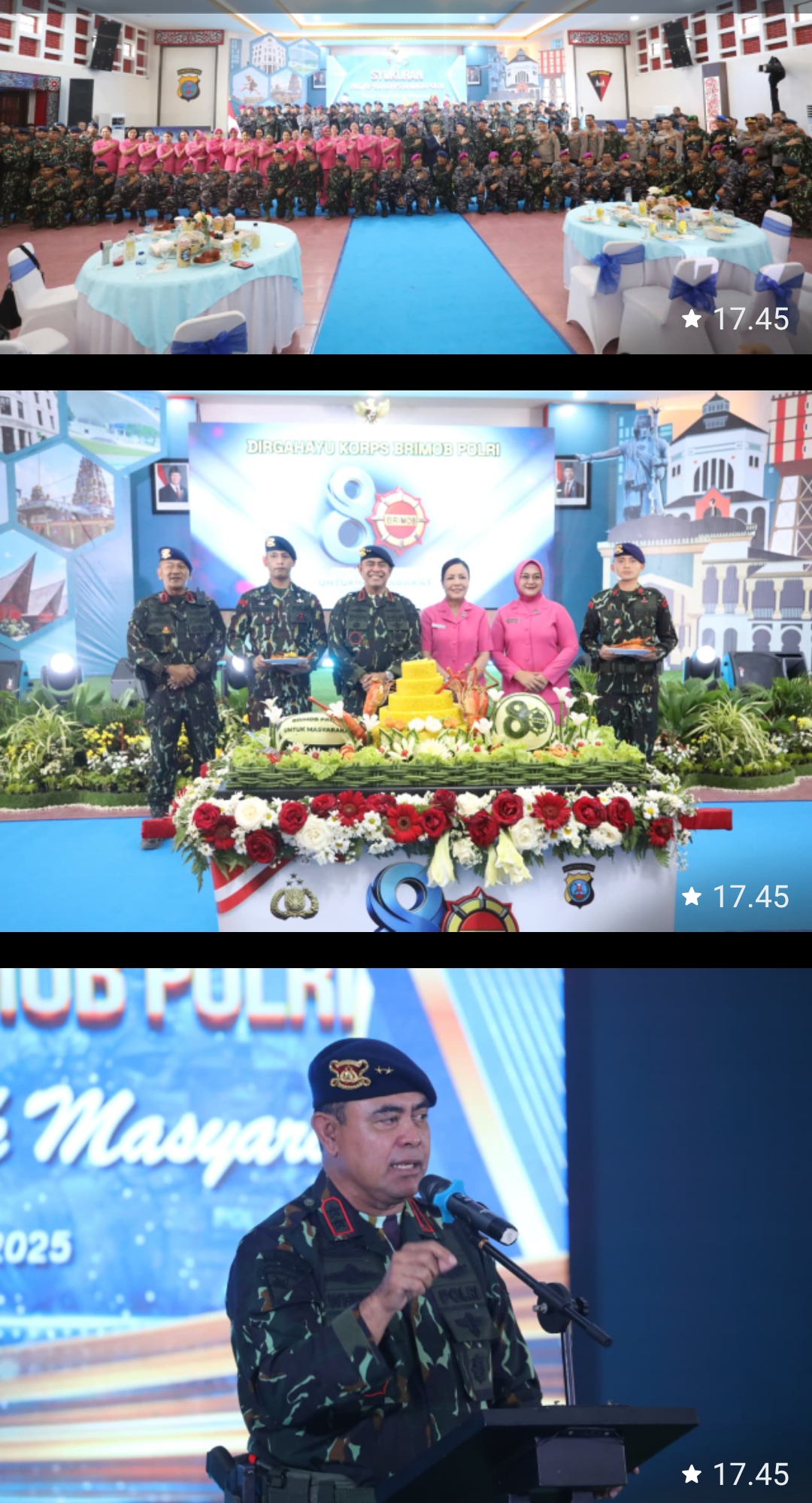
Task: Open the photo of the officer speaking at the podium
Action: click(406, 1234)
